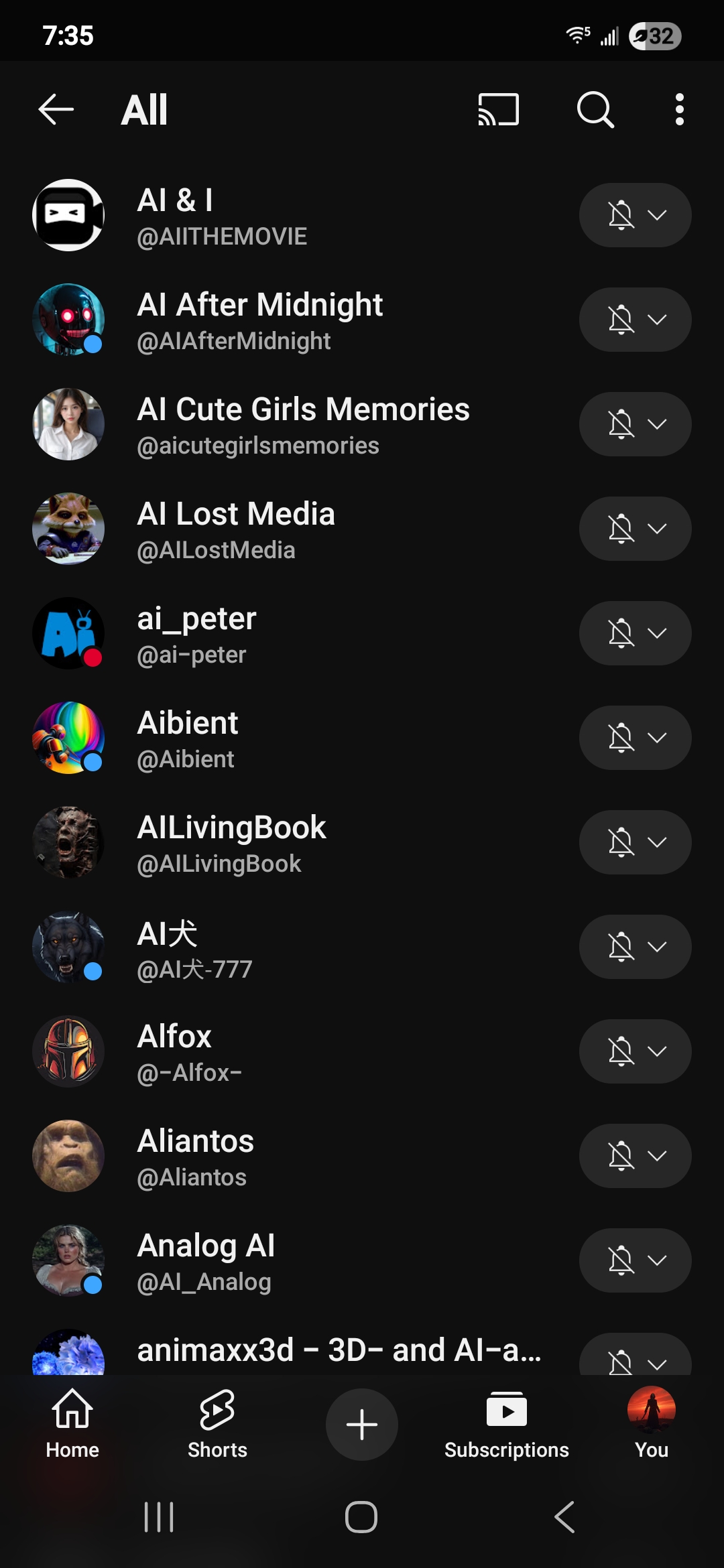This screenshot has height=1568, width=724.
Task: Switch to the Shorts tab
Action: coord(217,1423)
